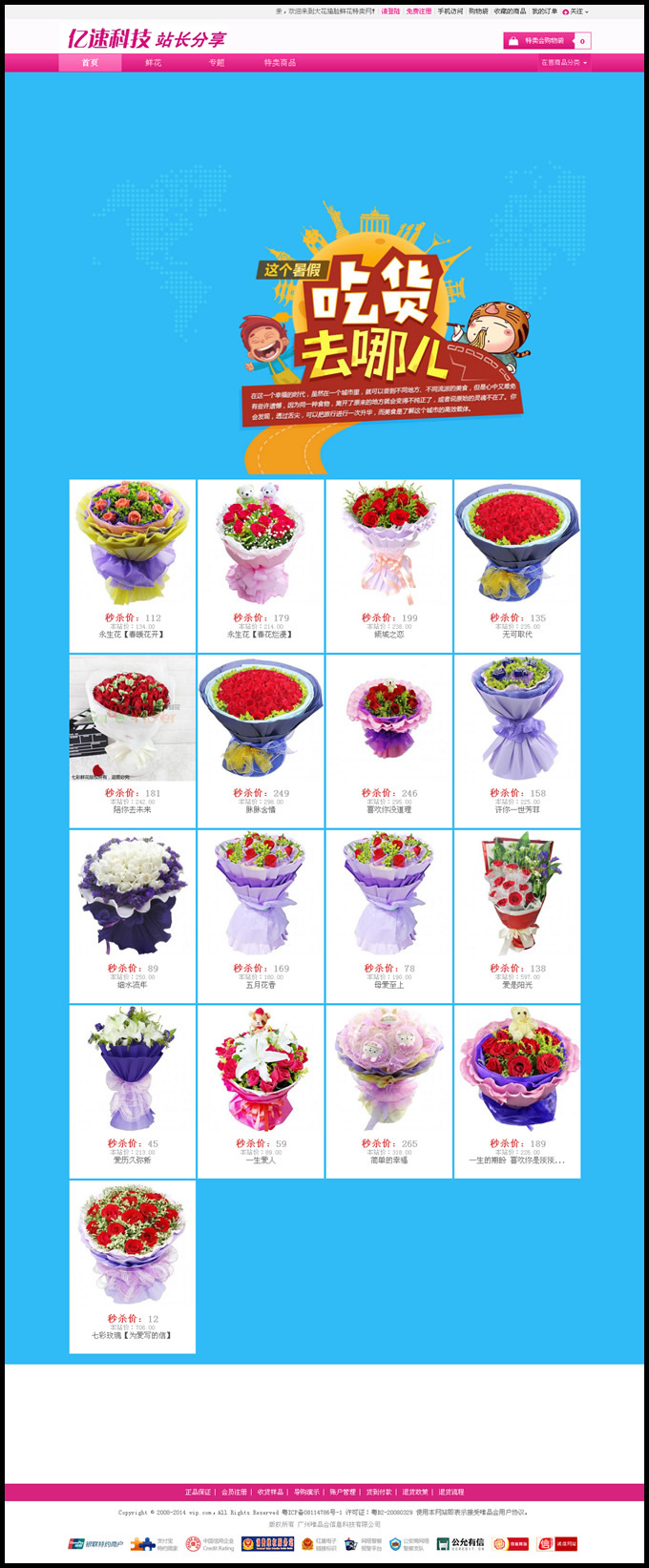Open the 专题 tab
Screen dimensions: 649x1568
[217, 62]
